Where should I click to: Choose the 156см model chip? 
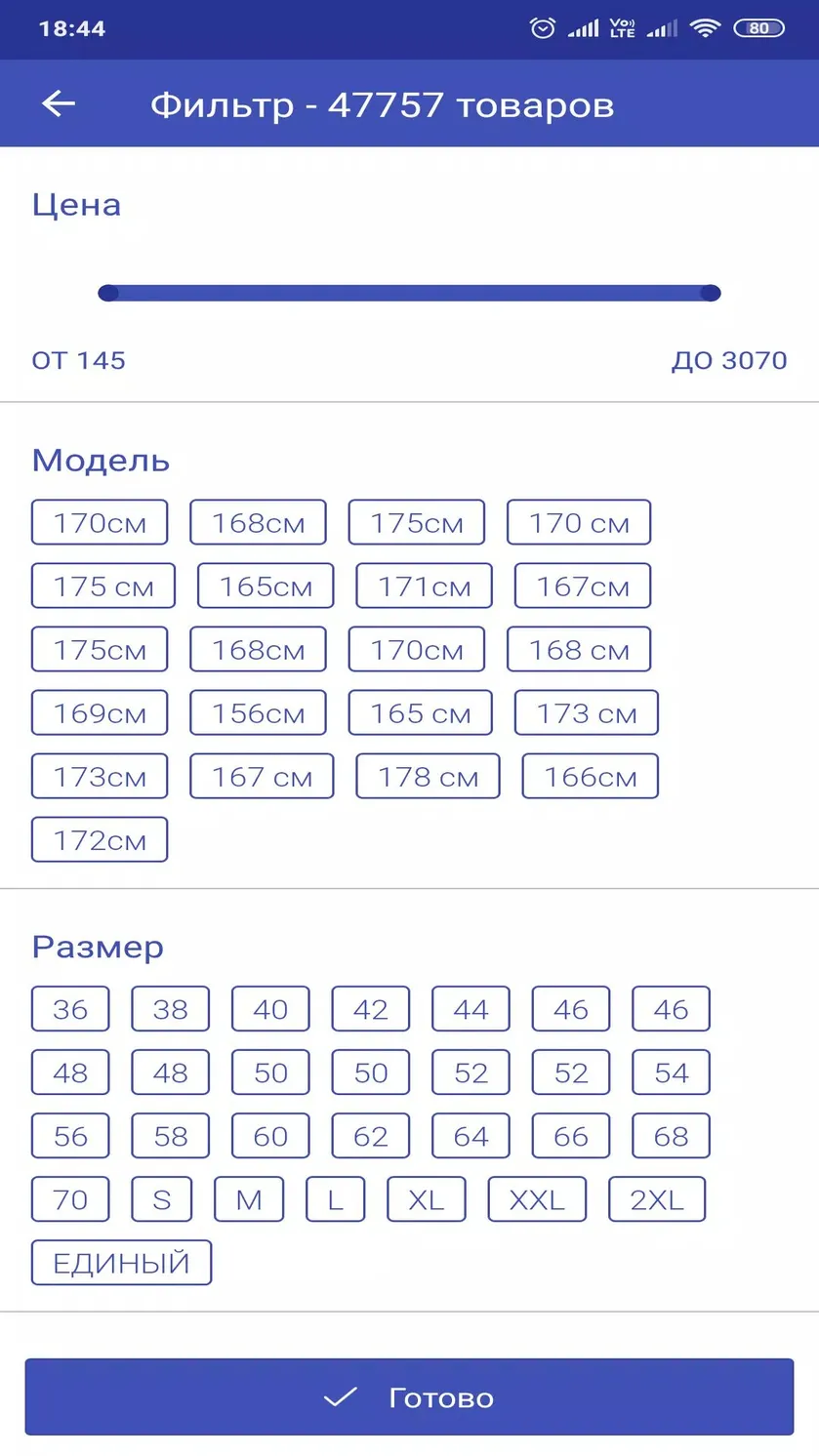[x=258, y=713]
